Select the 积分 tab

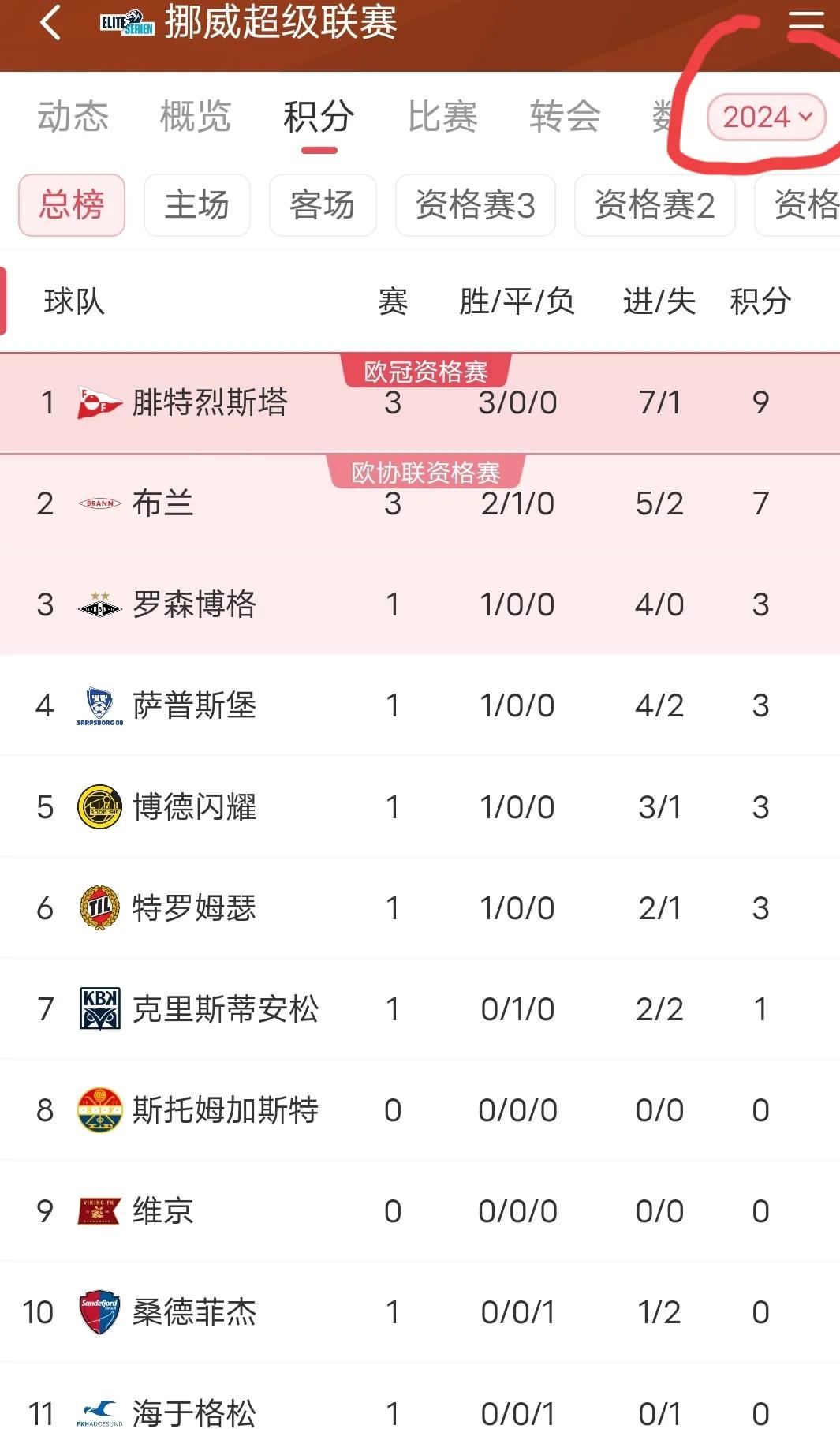(x=319, y=118)
